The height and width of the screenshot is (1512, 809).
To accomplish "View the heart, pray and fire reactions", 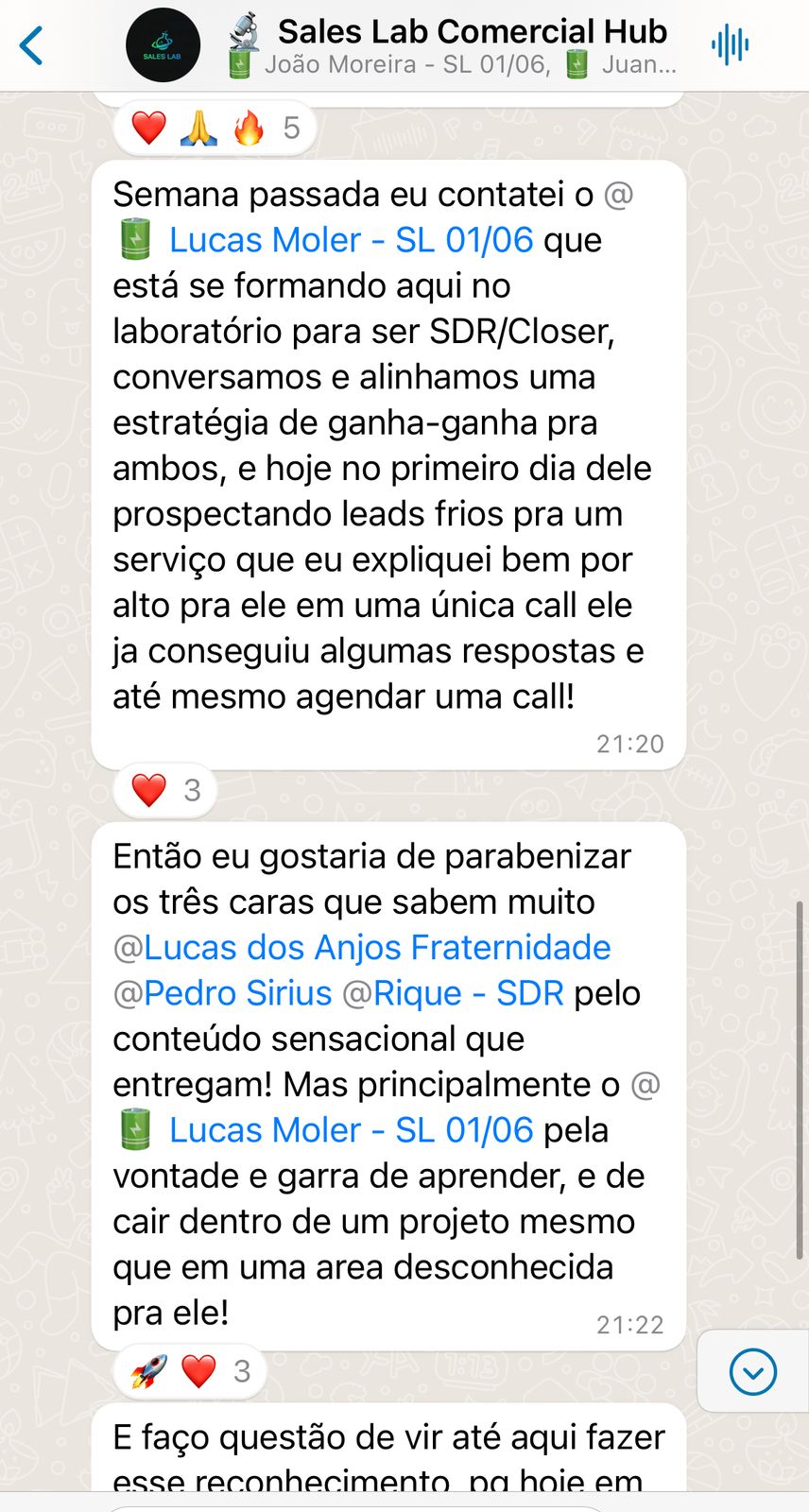I will click(x=215, y=128).
